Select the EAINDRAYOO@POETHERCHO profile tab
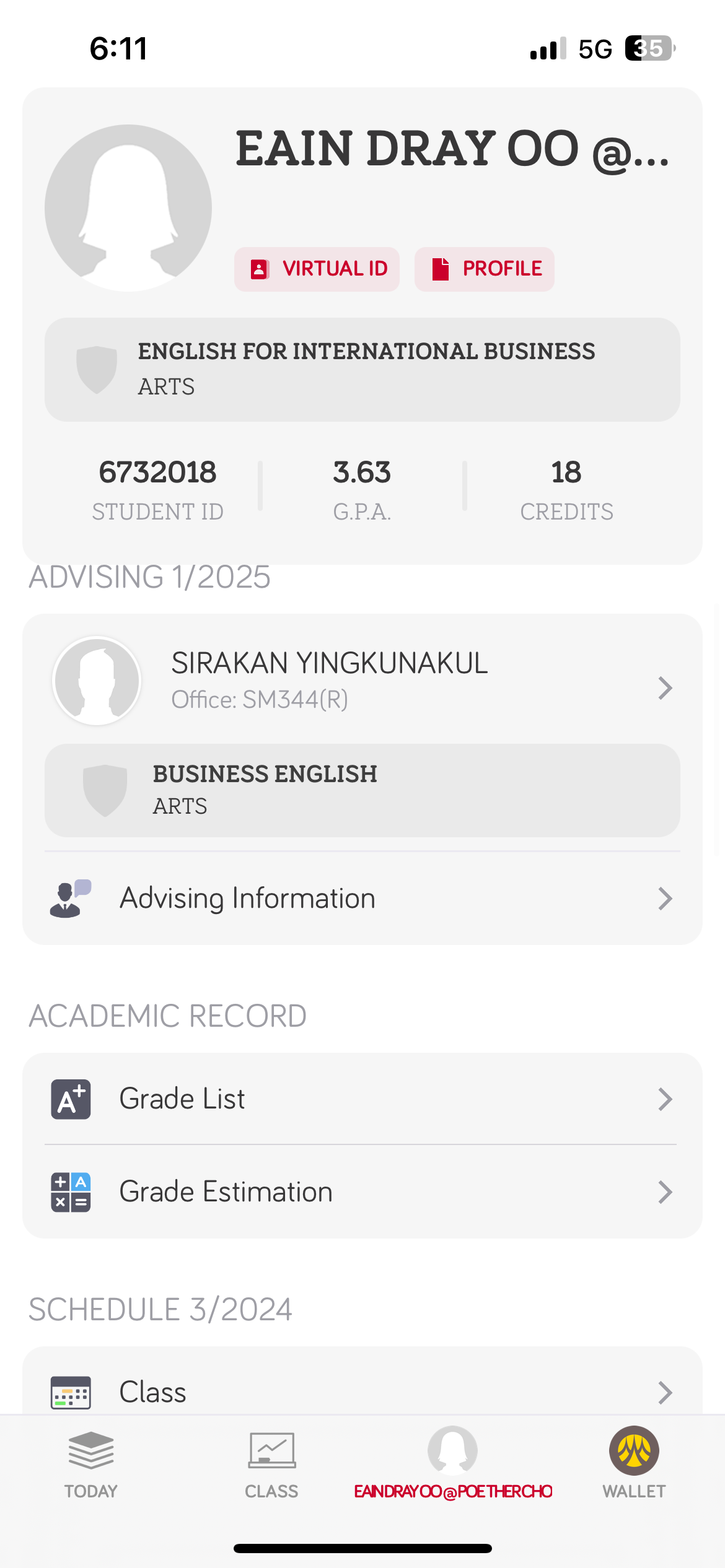This screenshot has width=725, height=1568. click(x=453, y=1465)
